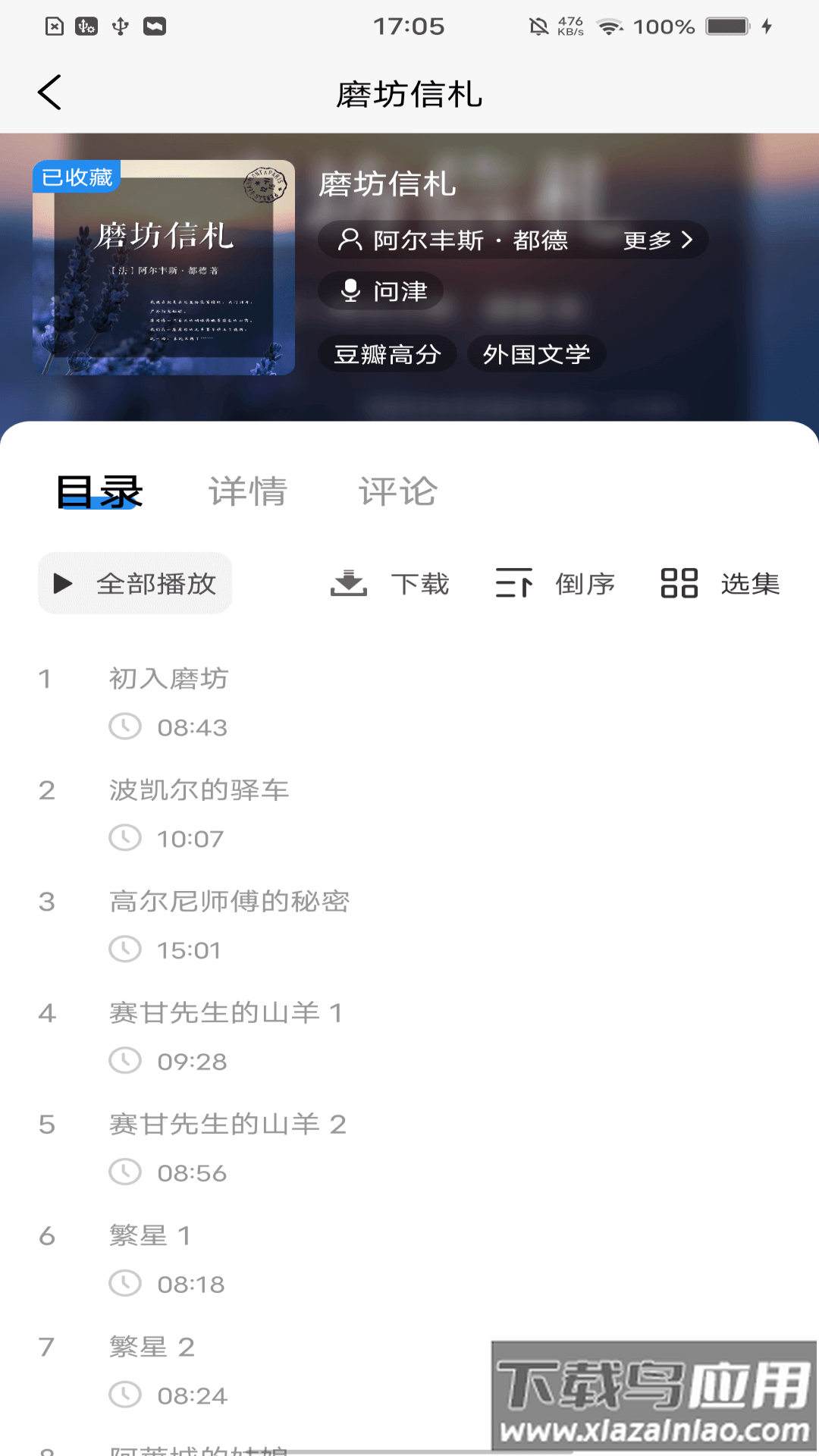Open episode selection via the grid icon
The image size is (819, 1456).
coord(677,583)
